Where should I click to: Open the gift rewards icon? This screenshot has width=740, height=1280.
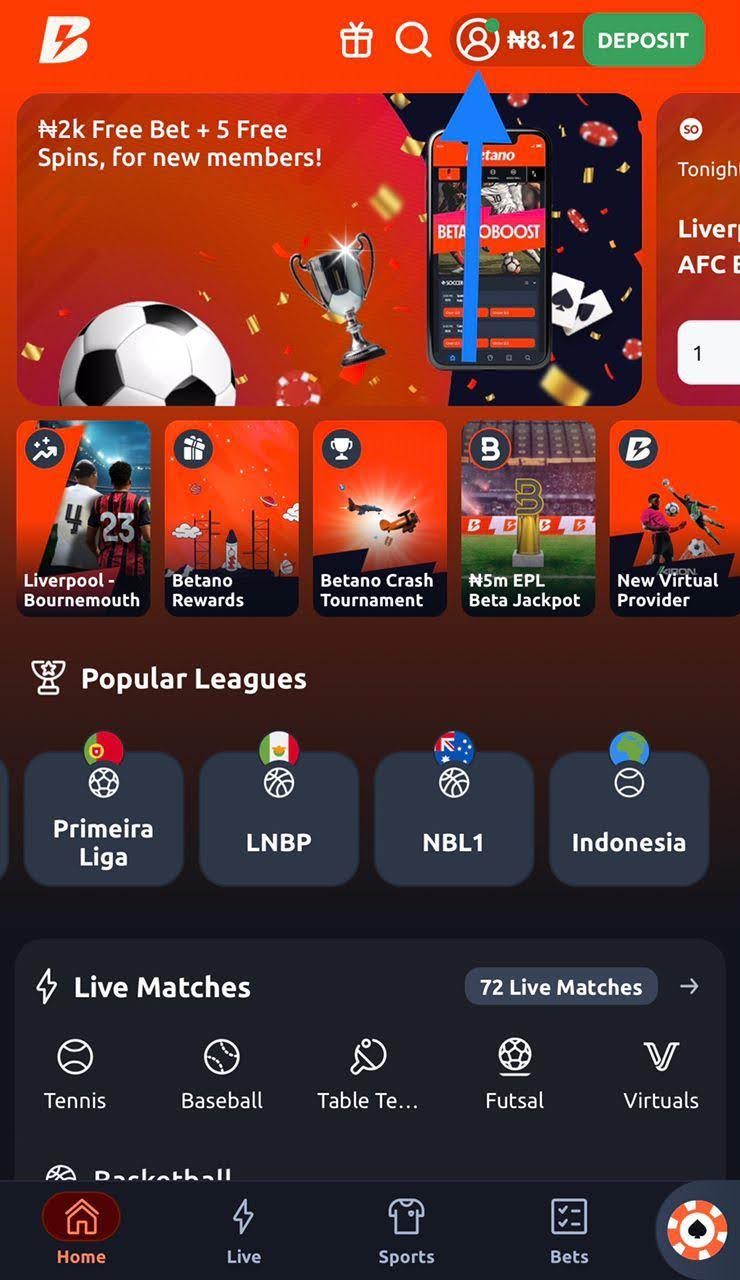click(x=356, y=41)
